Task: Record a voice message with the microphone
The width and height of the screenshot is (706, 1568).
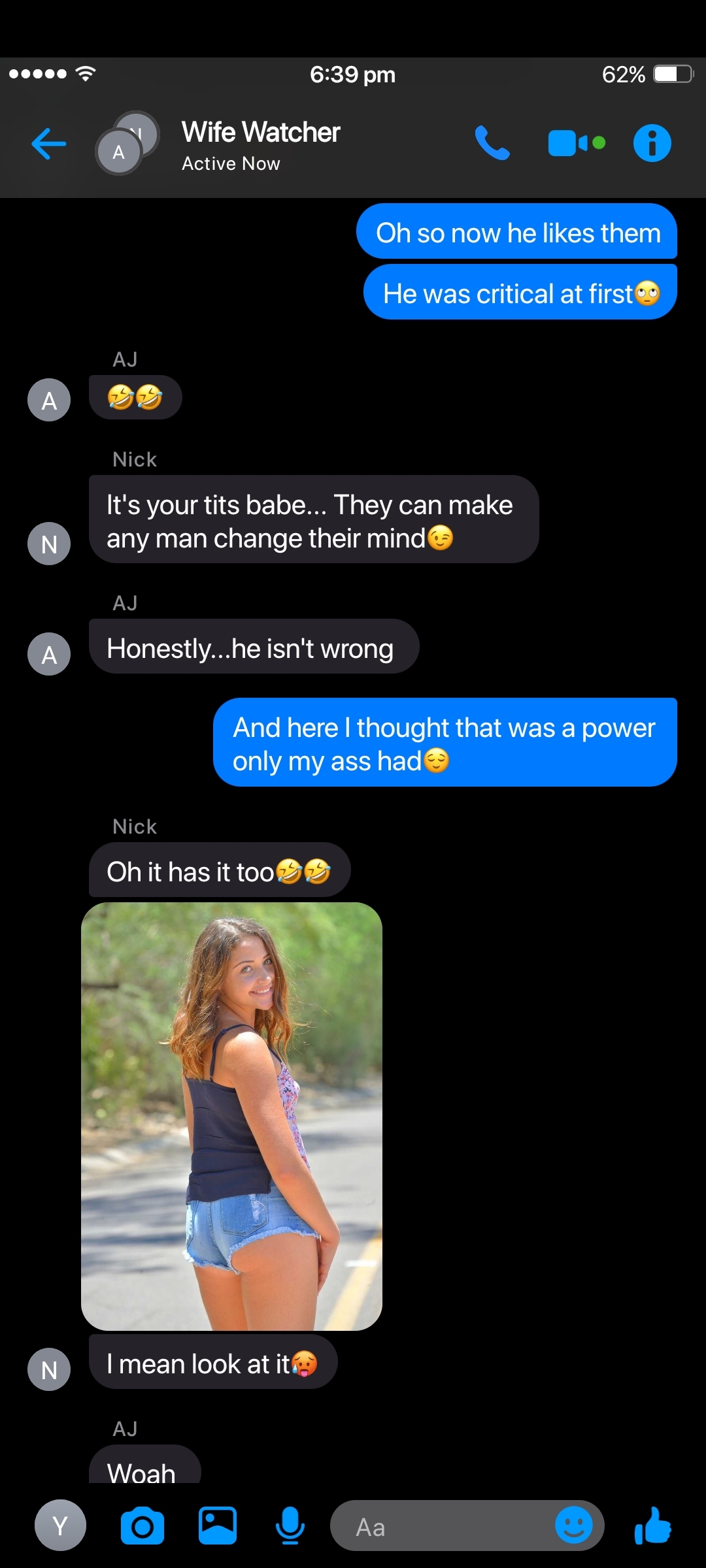Action: pos(290,1526)
